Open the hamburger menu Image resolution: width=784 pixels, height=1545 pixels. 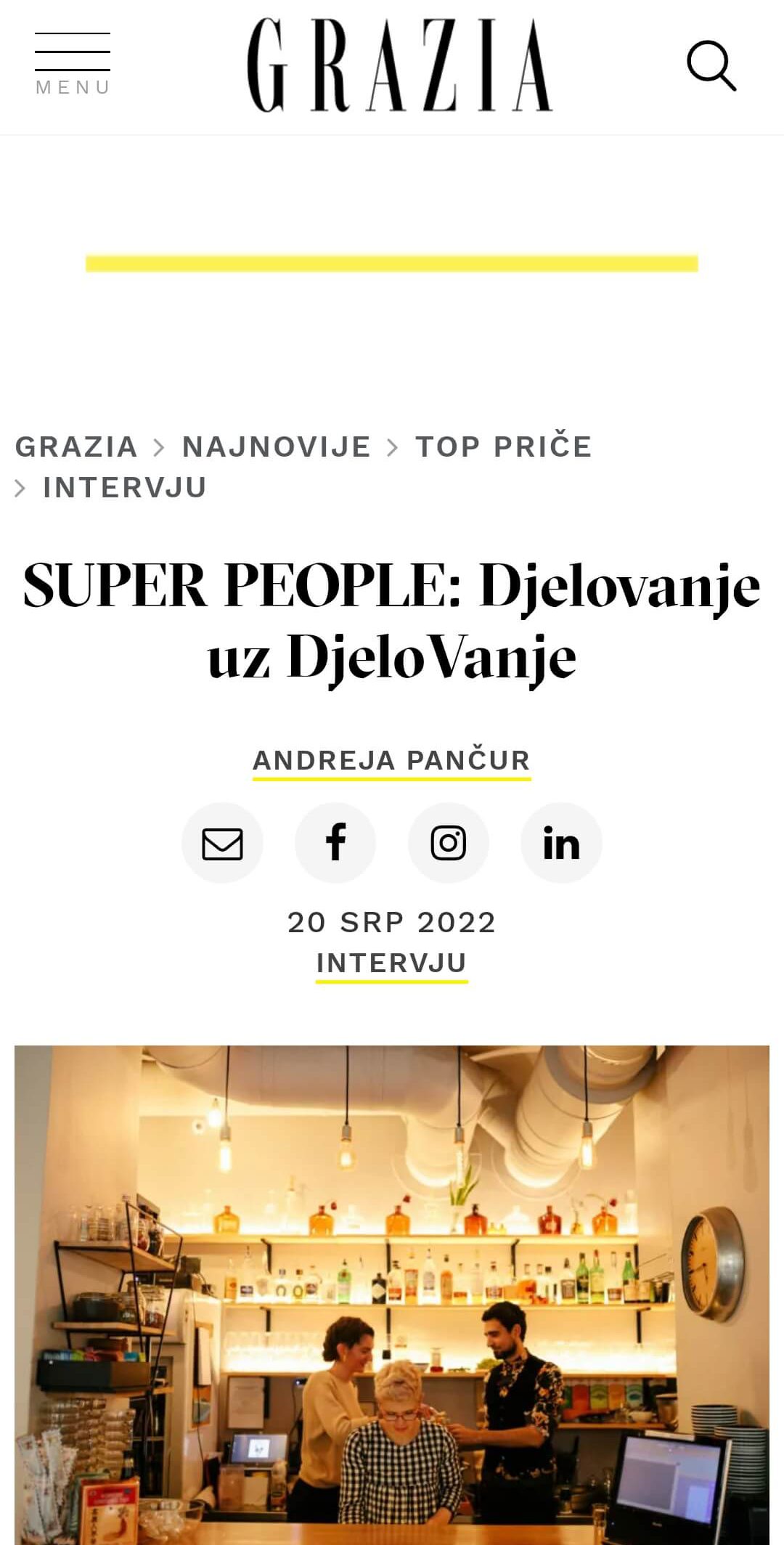(73, 64)
